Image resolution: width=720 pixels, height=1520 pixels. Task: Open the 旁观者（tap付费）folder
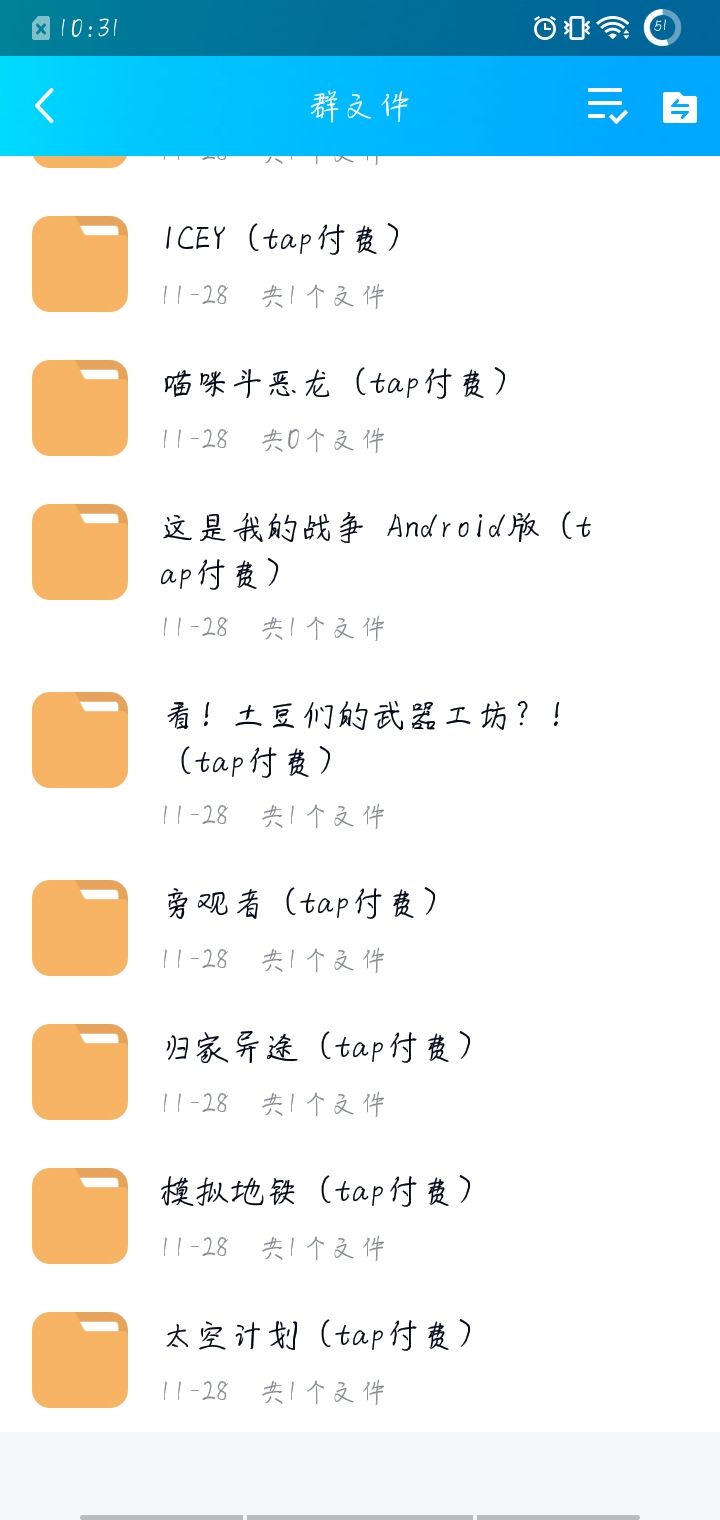(x=360, y=928)
